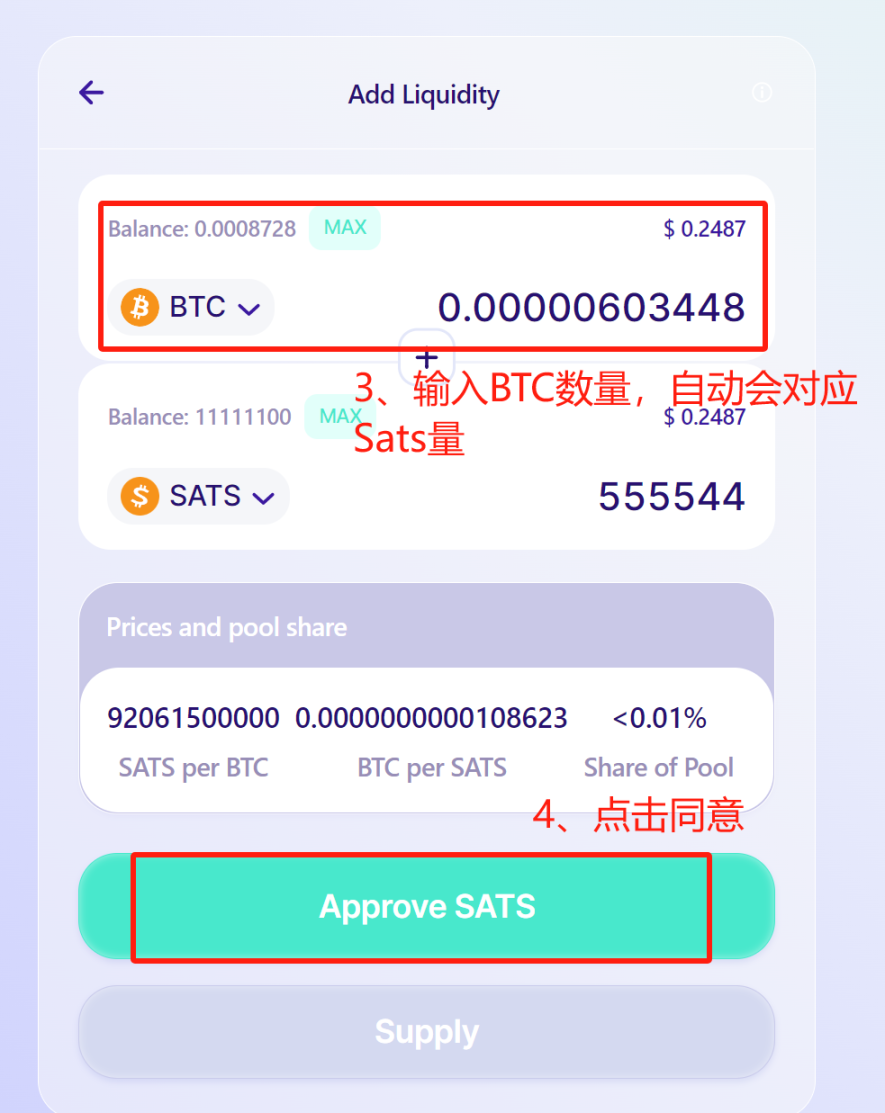Tap the Supply button
The width and height of the screenshot is (885, 1113).
(427, 1032)
